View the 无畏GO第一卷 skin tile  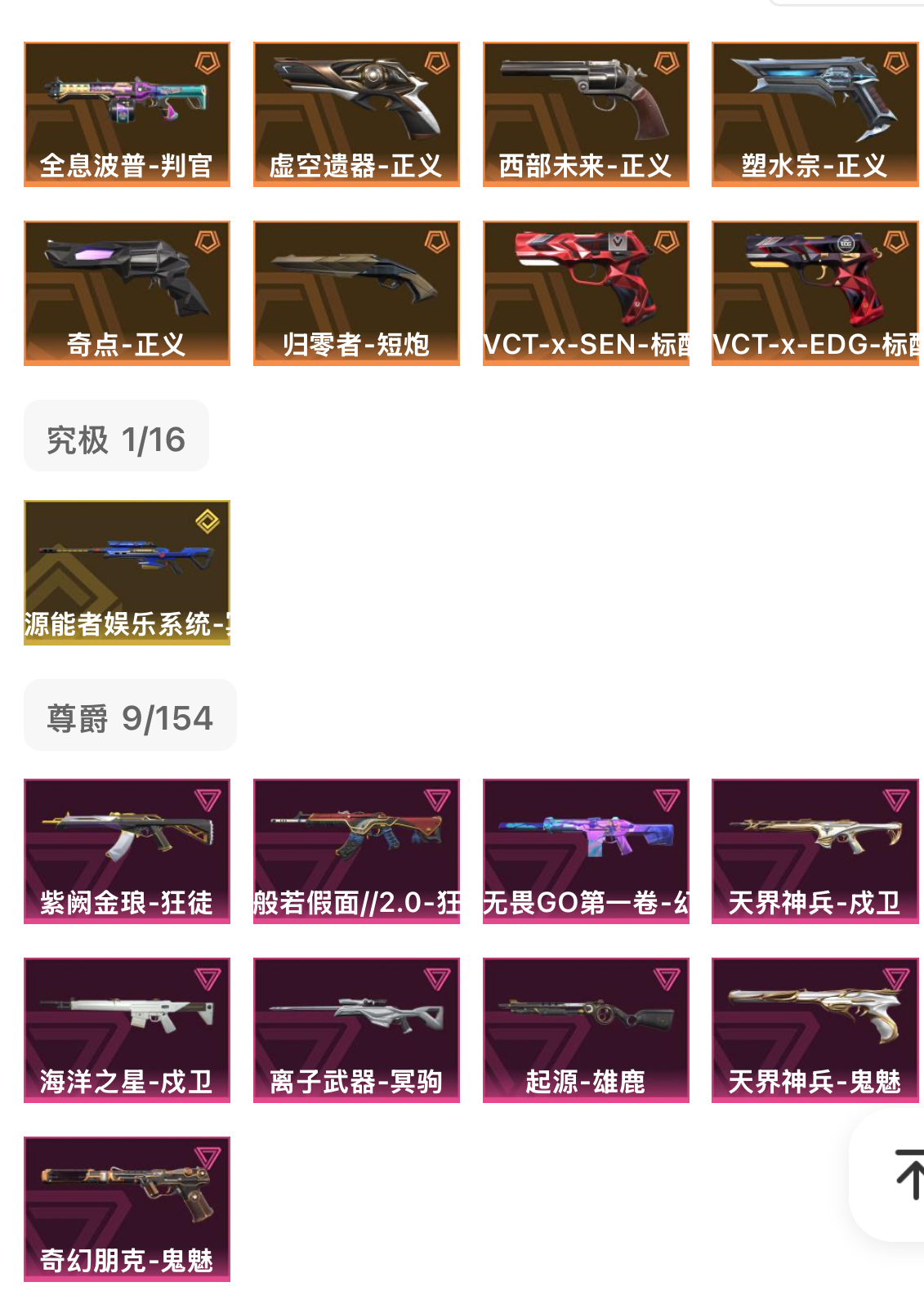click(586, 851)
